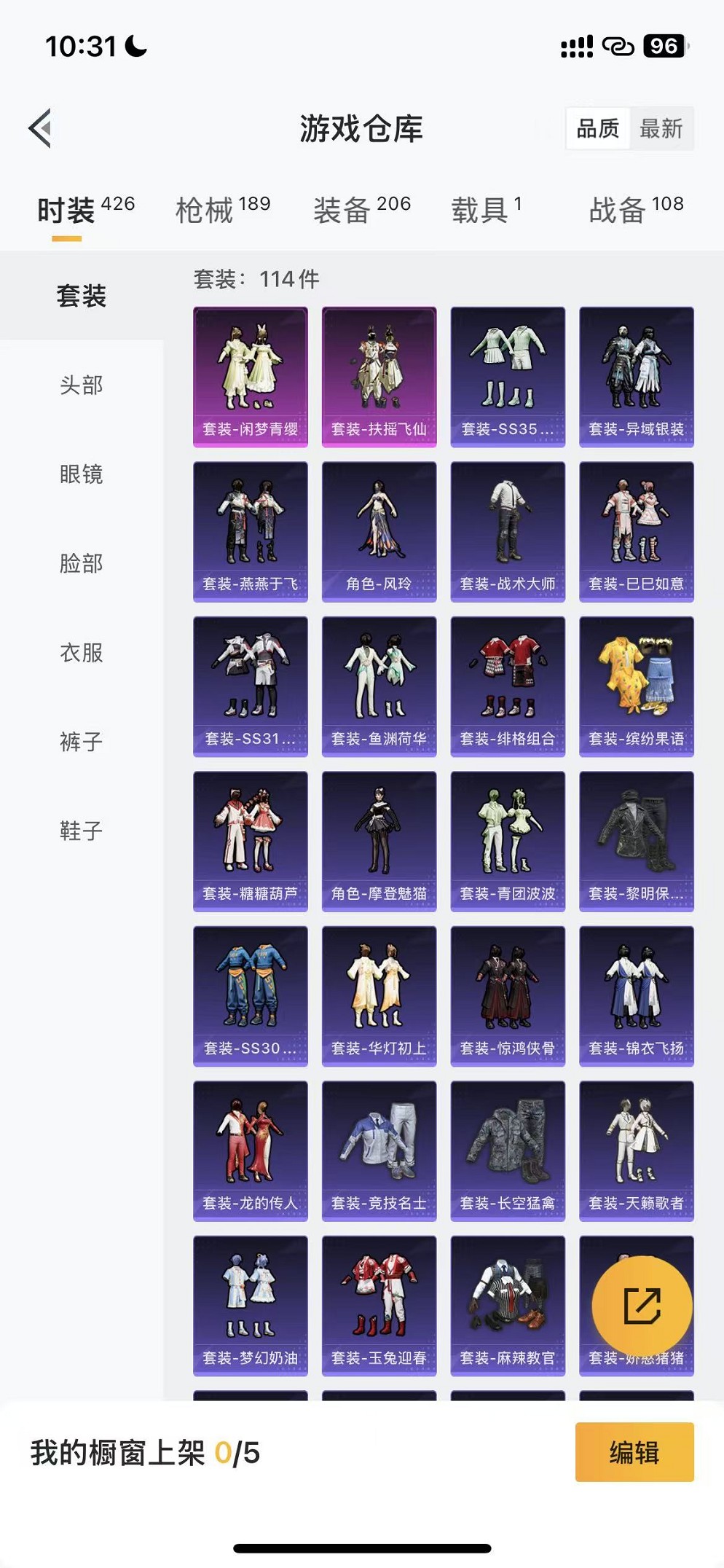Open the 套装-闲梦青缨 outfit card
This screenshot has height=1568, width=724.
click(x=250, y=376)
